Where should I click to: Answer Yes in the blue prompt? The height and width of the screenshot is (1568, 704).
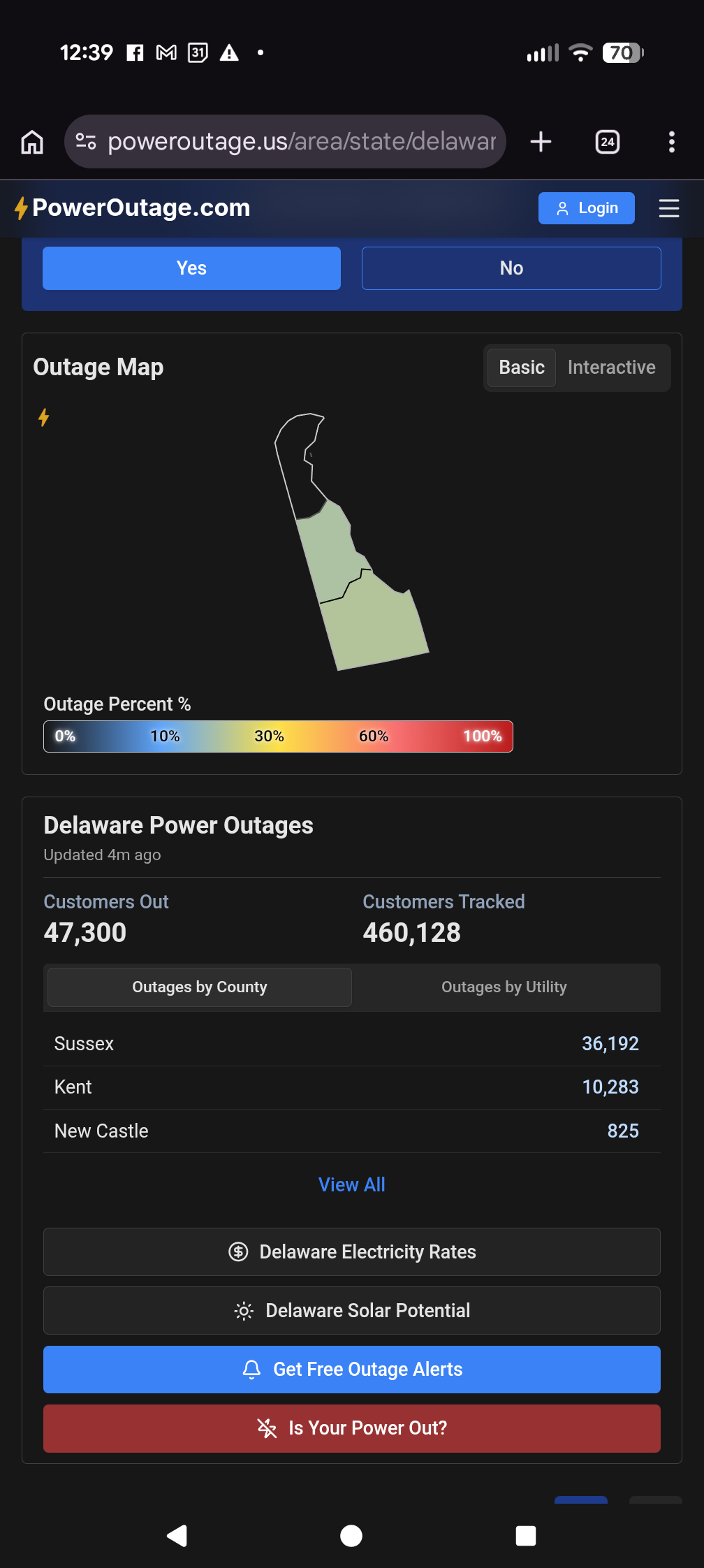point(191,268)
